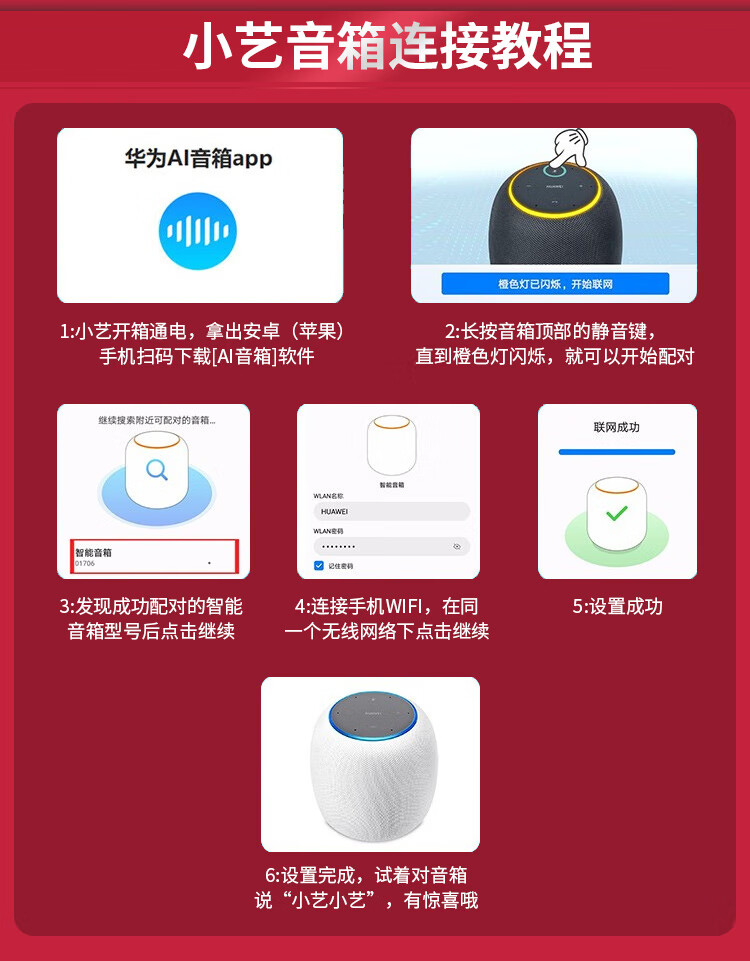Click the blue sound wave app logo
The image size is (750, 961).
pyautogui.click(x=196, y=232)
